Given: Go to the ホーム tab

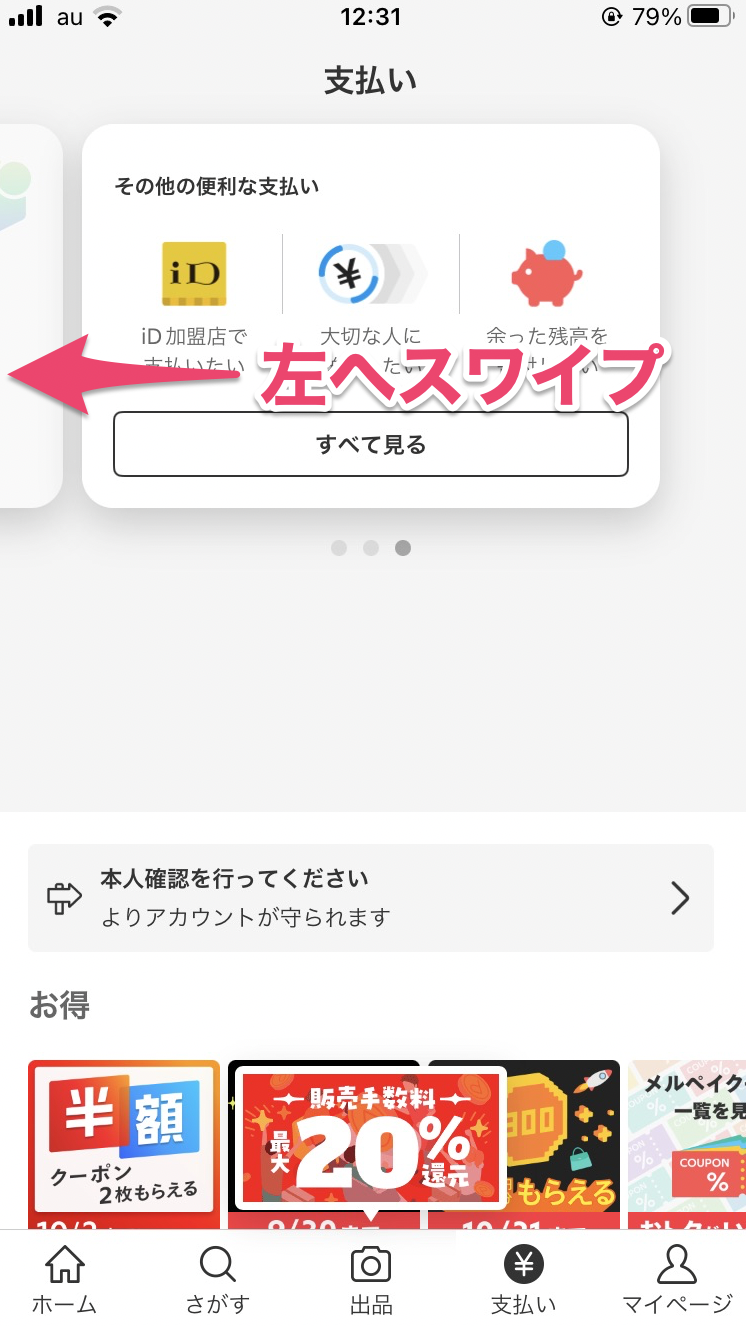Looking at the screenshot, I should point(65,1280).
